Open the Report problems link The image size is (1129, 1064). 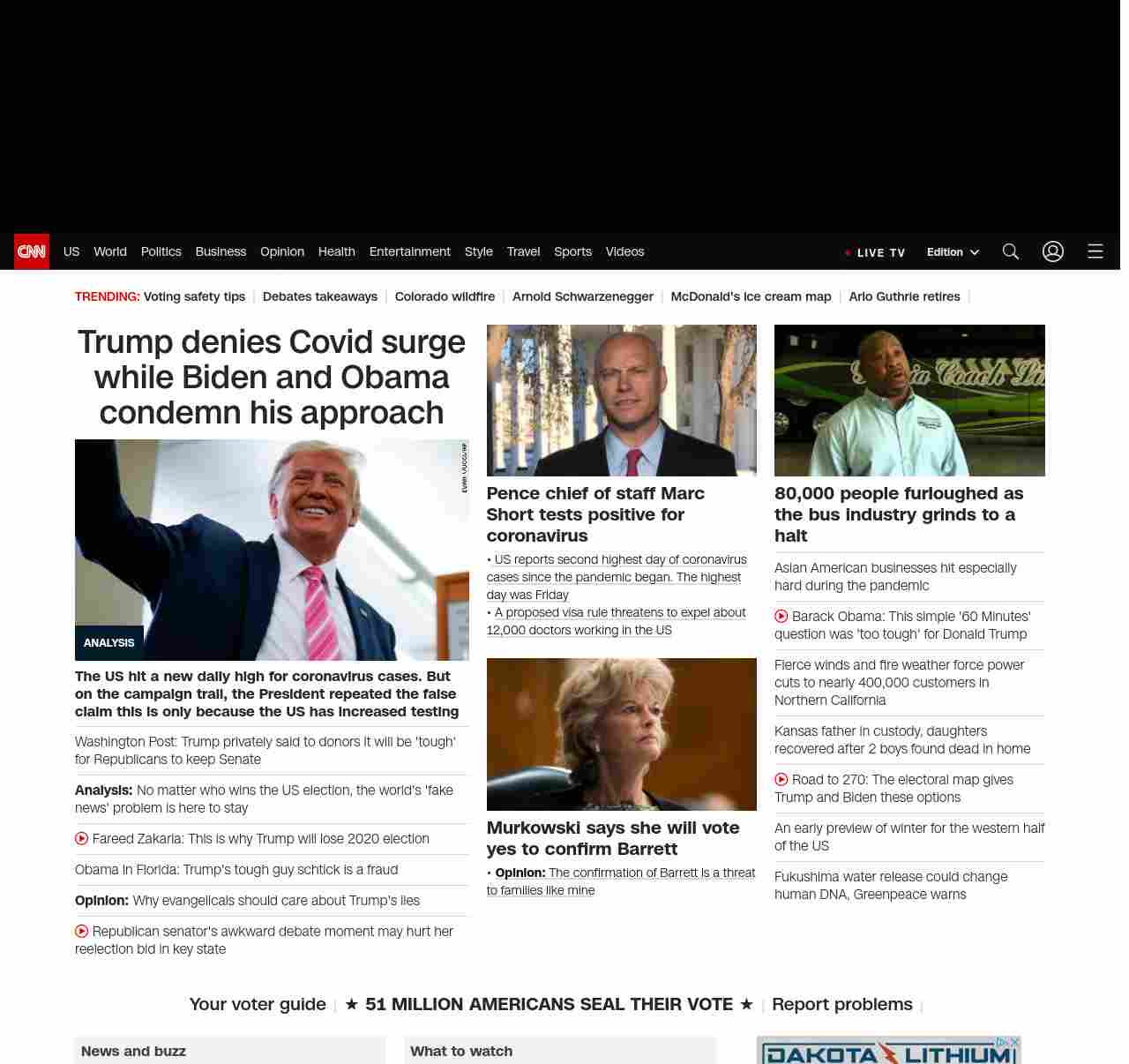point(841,1004)
